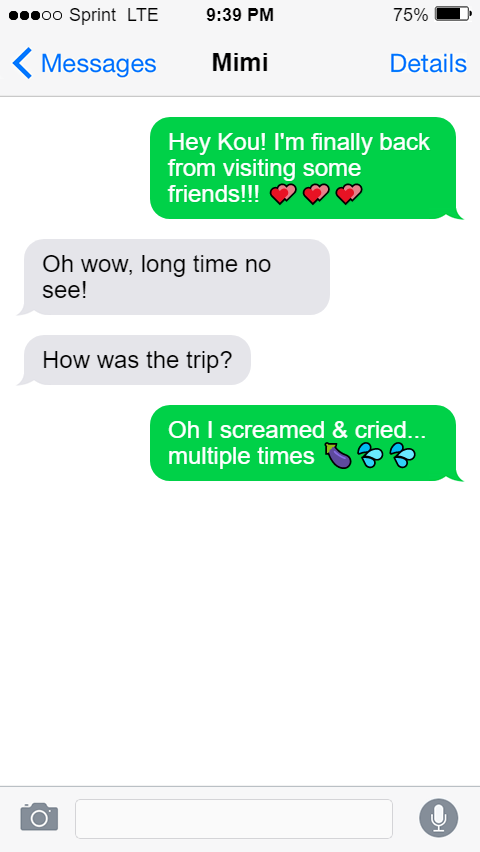Open Details for Mimi conversation
The height and width of the screenshot is (852, 480).
(x=428, y=64)
